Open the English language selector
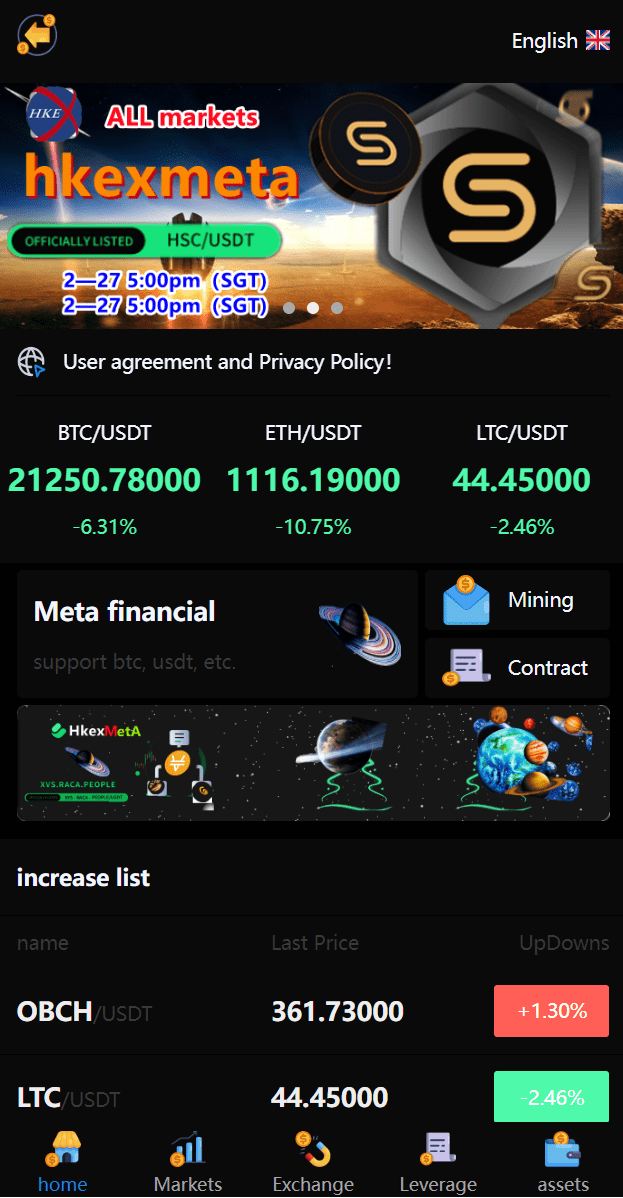The height and width of the screenshot is (1198, 623). tap(560, 40)
